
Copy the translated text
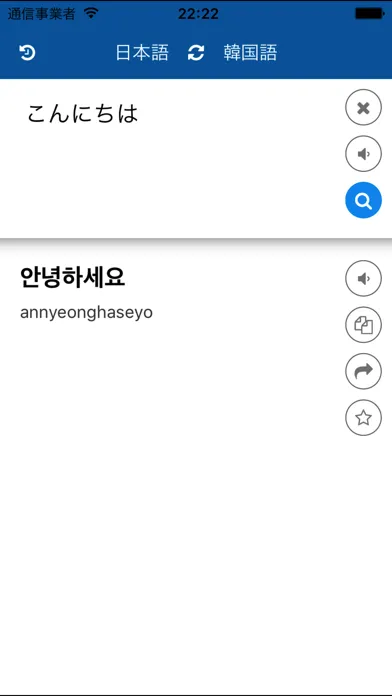click(363, 325)
